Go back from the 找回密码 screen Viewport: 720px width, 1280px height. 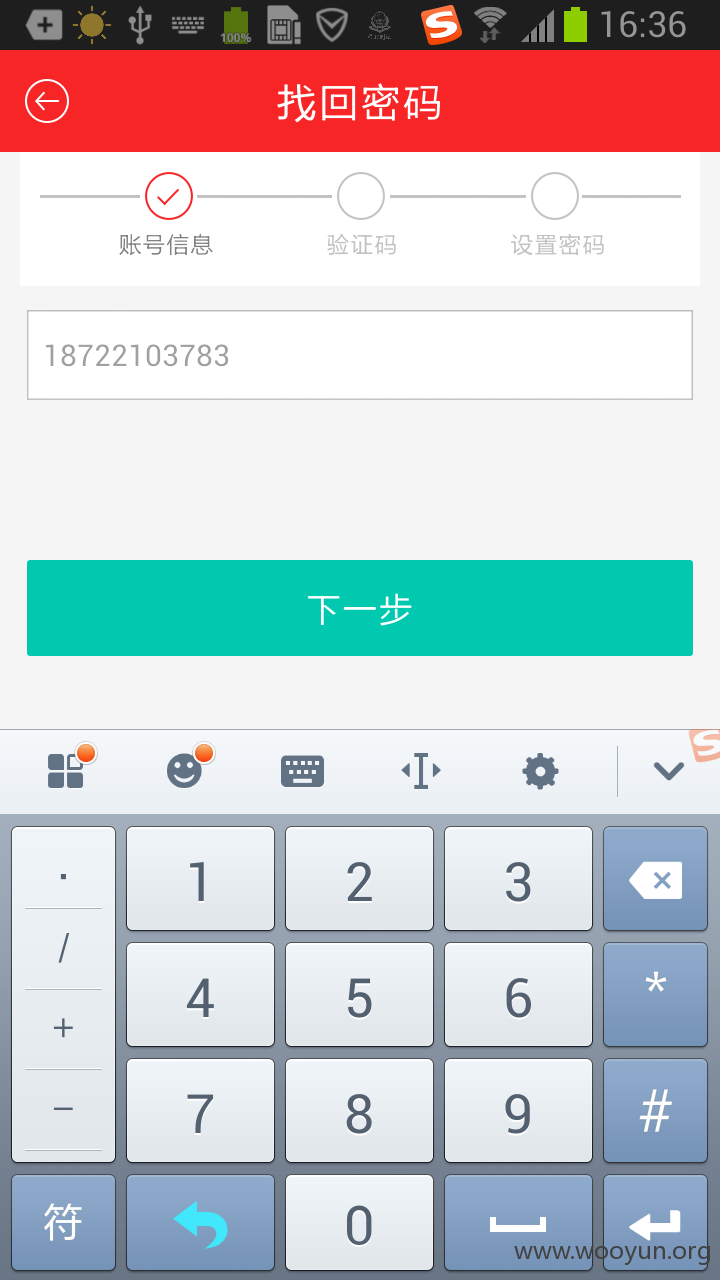(x=47, y=102)
